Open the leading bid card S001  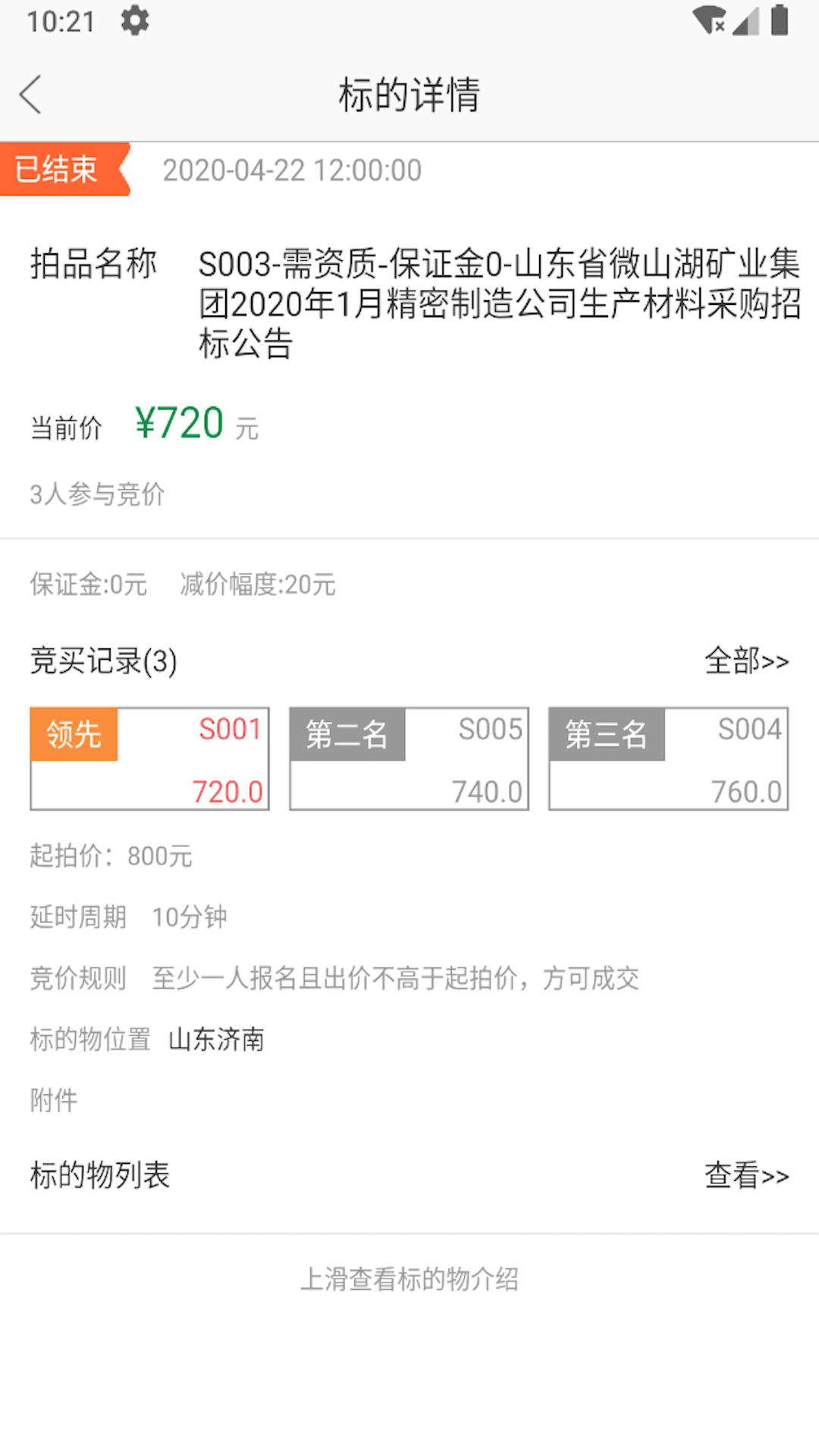(x=149, y=758)
